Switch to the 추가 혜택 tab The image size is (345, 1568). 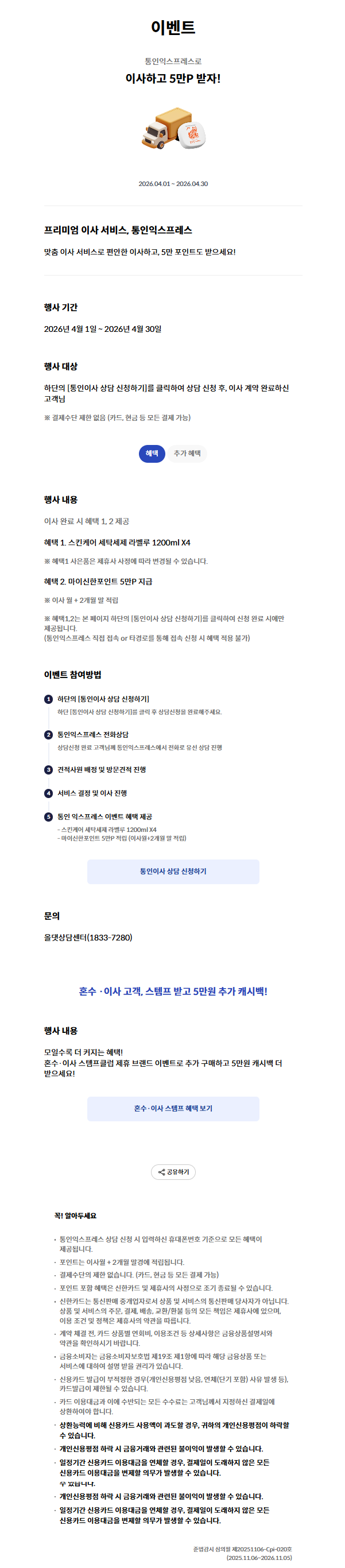[187, 454]
